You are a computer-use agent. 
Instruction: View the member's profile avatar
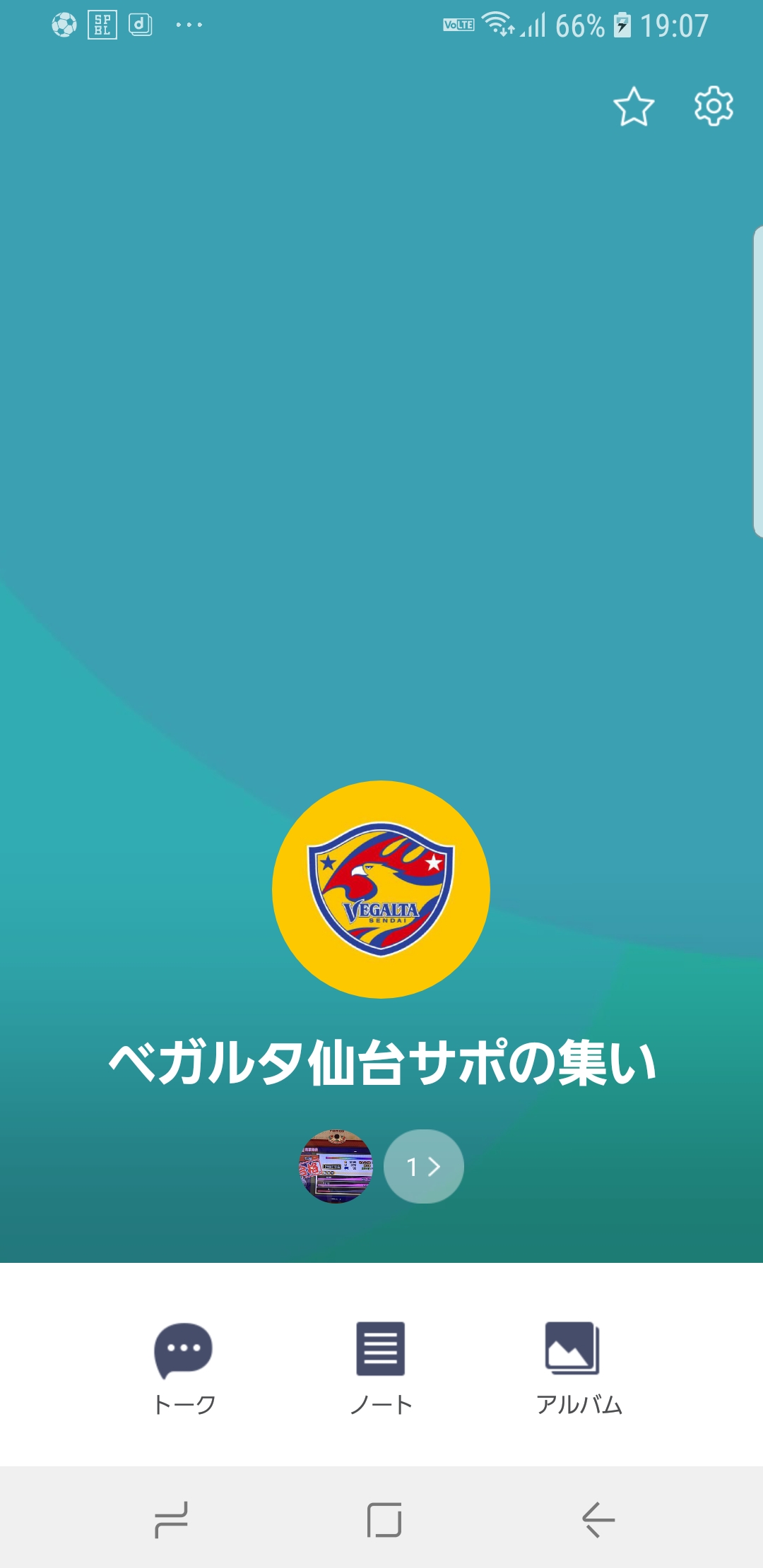[x=336, y=1166]
